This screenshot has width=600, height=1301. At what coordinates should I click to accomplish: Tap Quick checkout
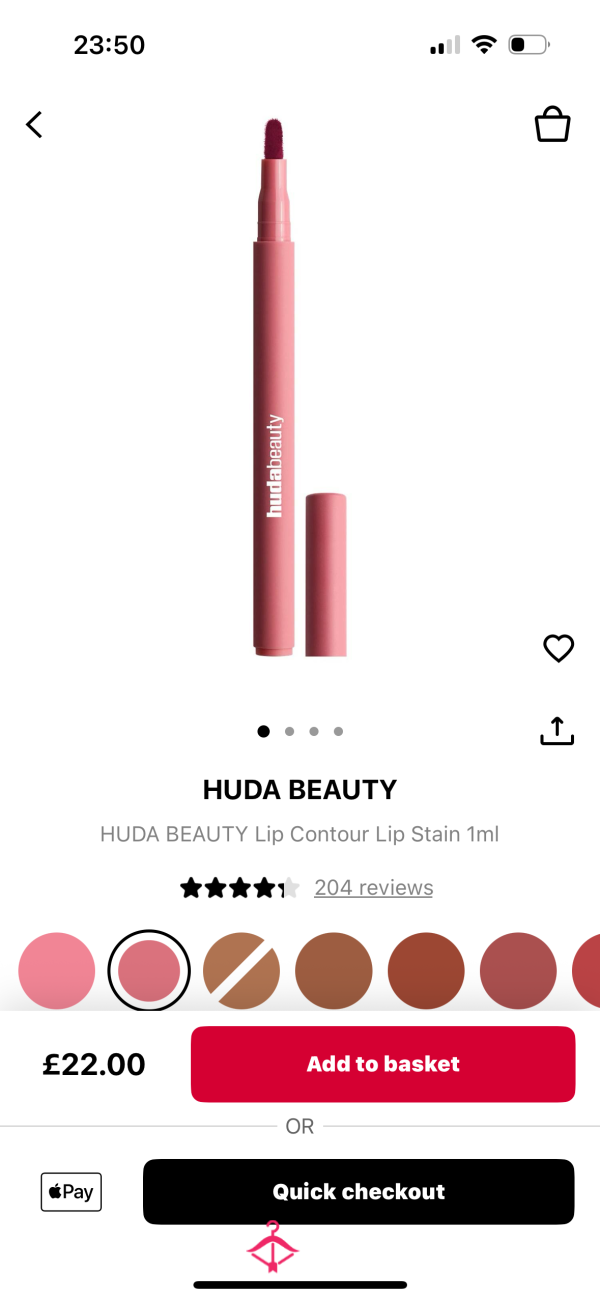coord(359,1192)
